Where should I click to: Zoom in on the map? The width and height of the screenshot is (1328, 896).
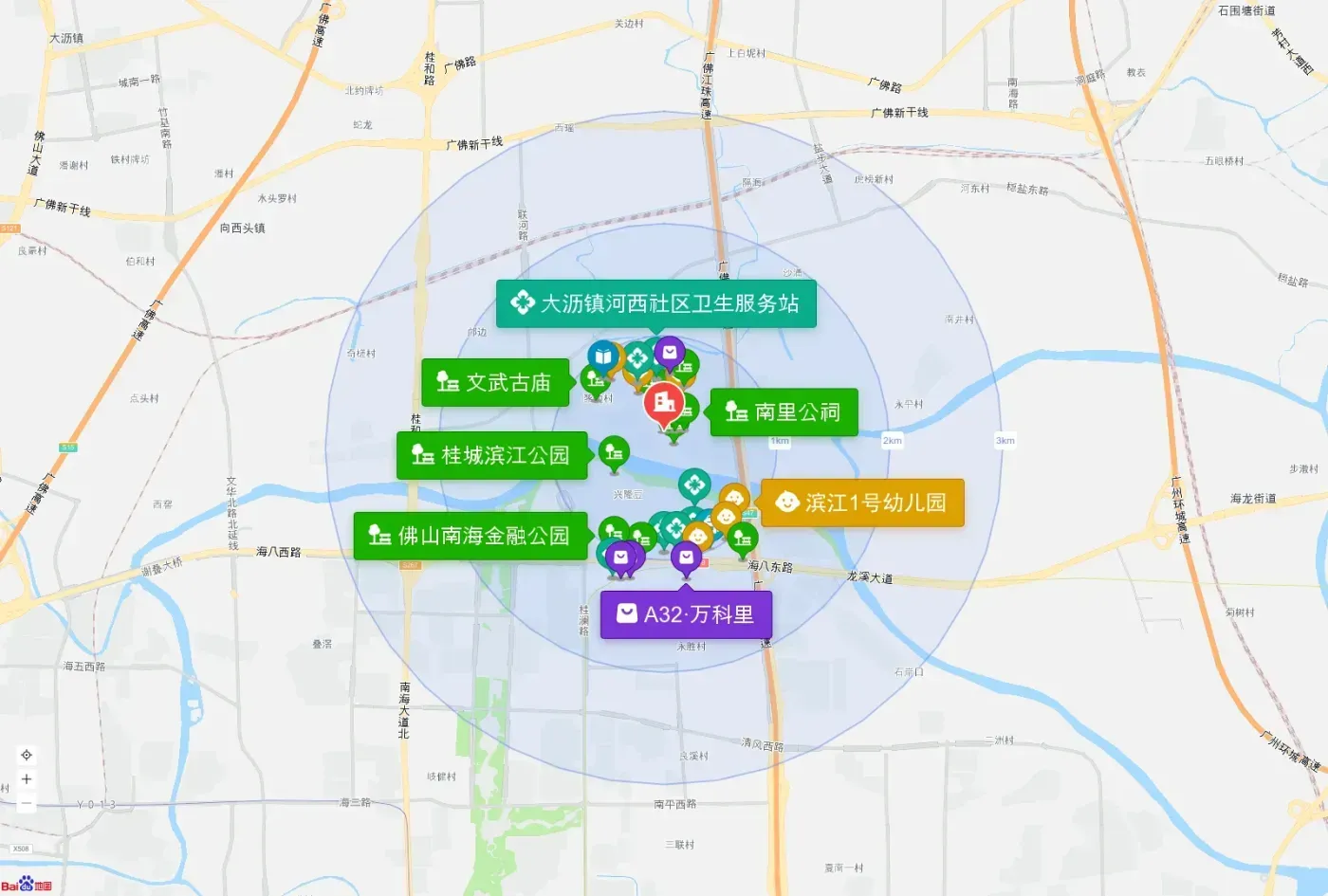(27, 779)
